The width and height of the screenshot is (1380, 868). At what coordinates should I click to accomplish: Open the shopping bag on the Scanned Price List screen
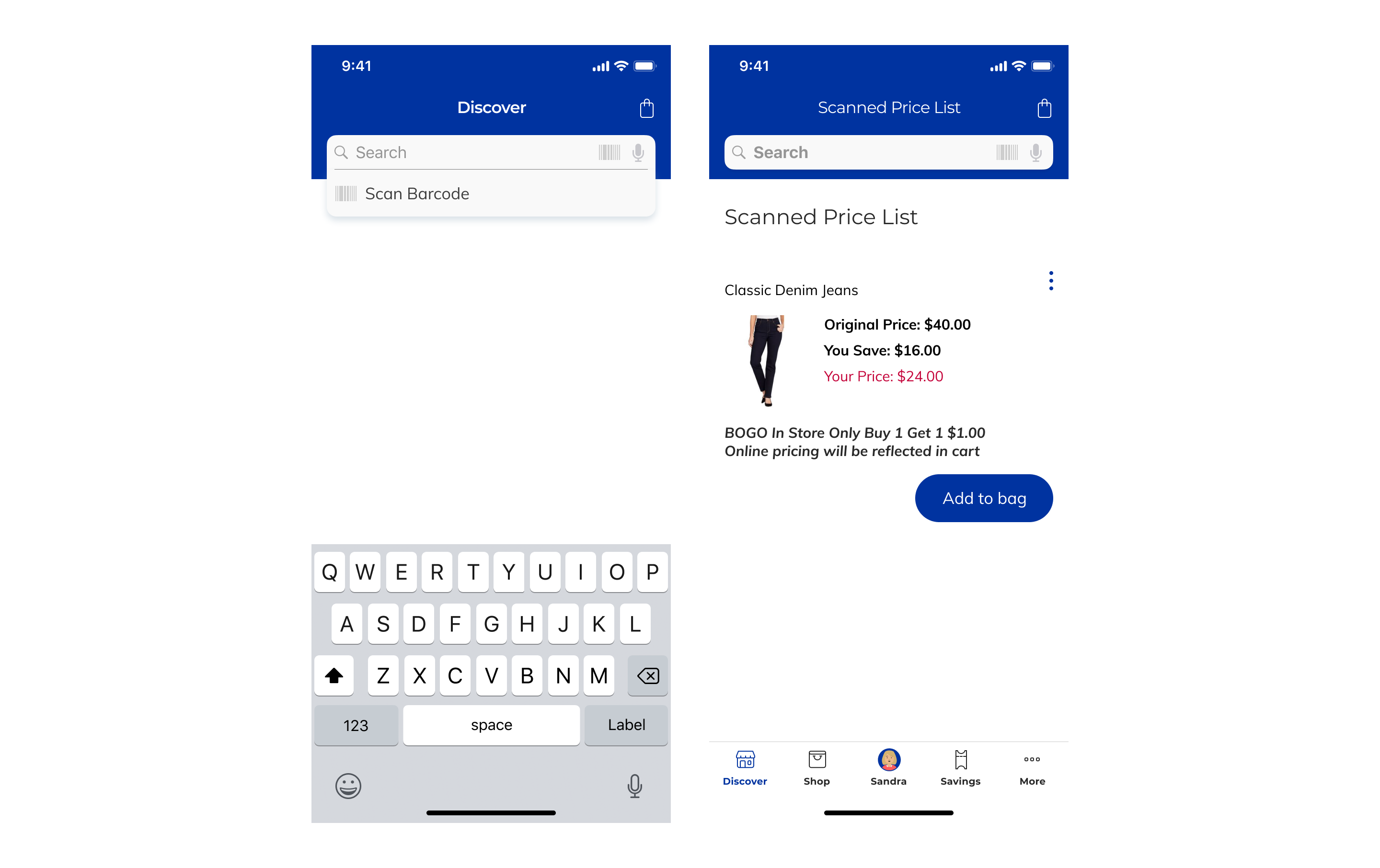1044,108
